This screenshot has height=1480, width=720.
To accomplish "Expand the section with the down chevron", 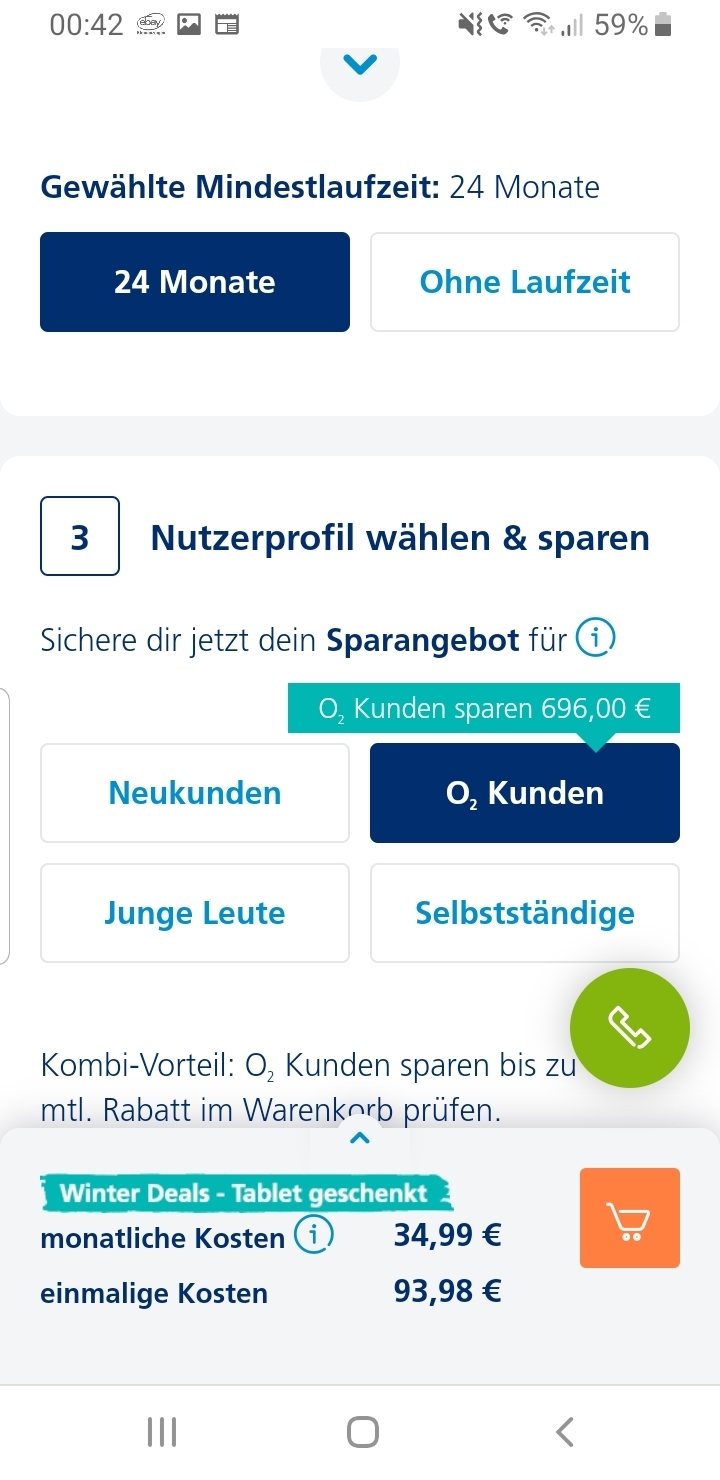I will [360, 65].
